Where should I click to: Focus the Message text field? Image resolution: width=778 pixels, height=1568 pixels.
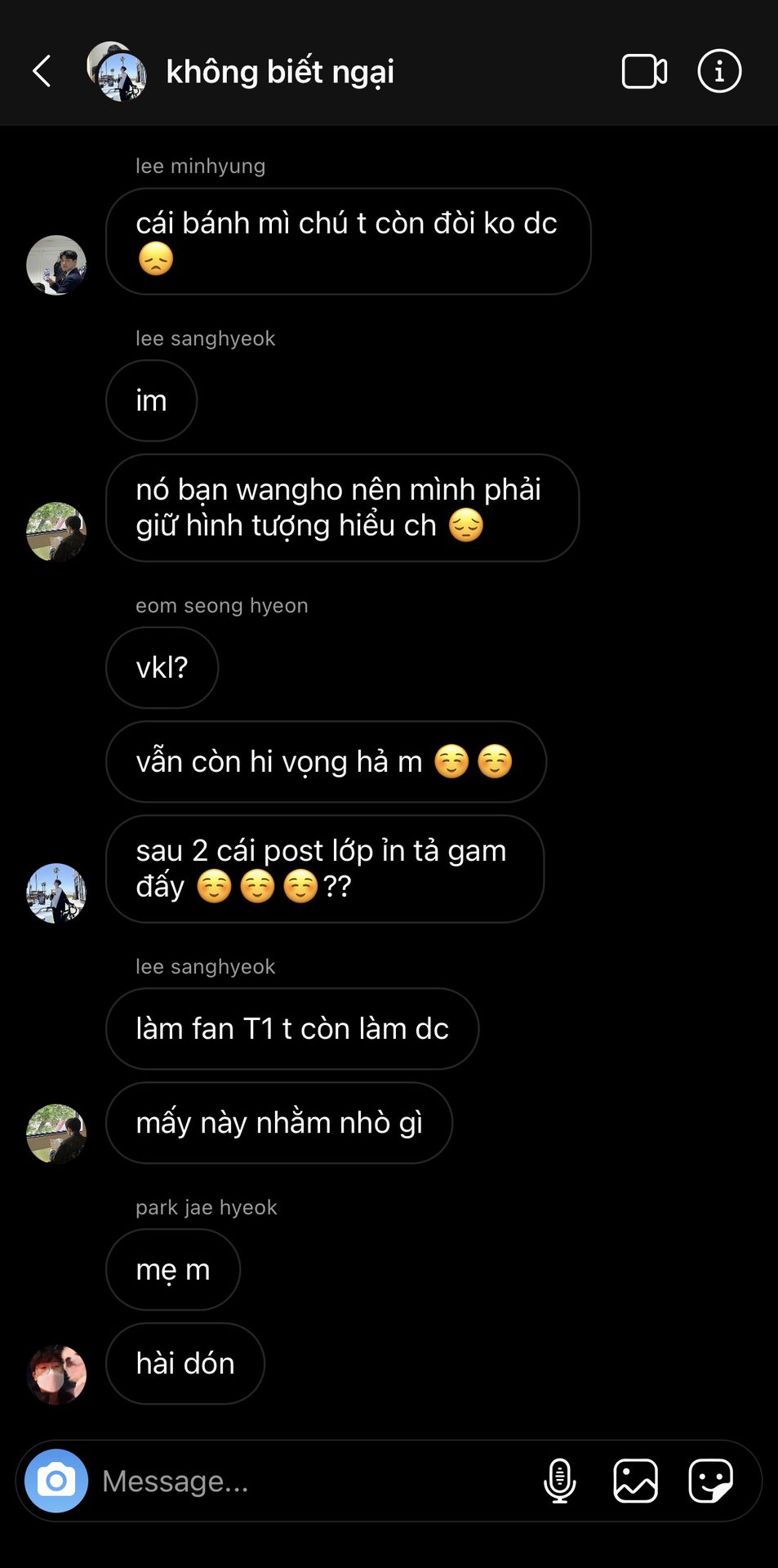310,1481
